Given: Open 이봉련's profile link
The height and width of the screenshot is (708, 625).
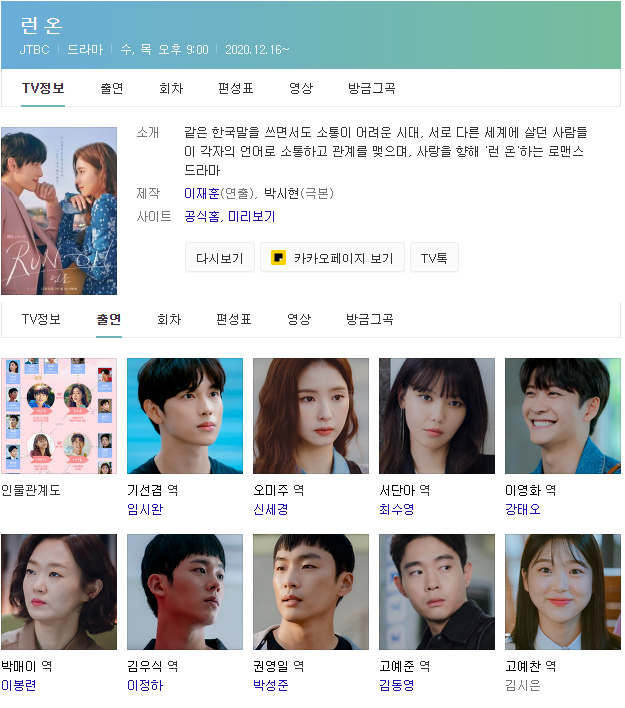Looking at the screenshot, I should (18, 685).
